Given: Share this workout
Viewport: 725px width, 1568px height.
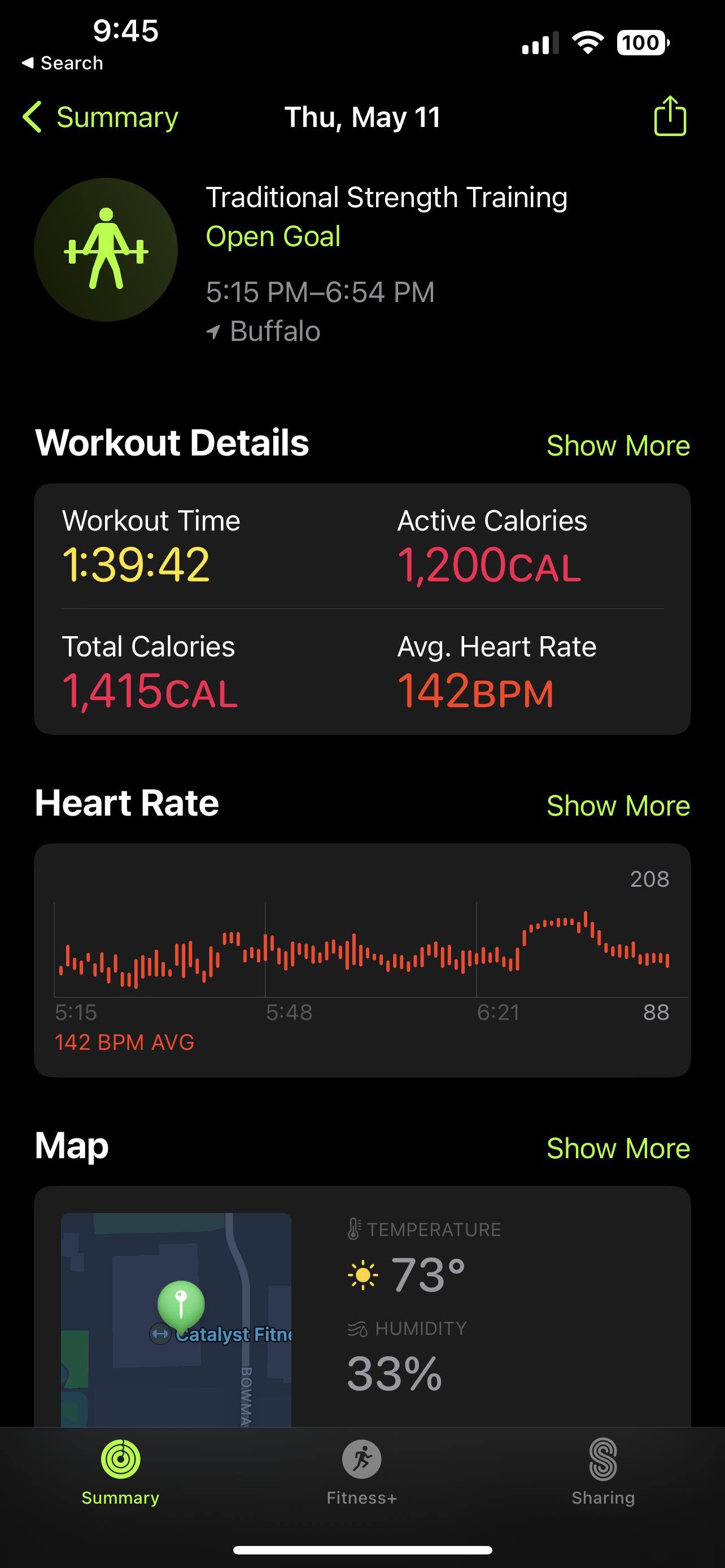Looking at the screenshot, I should [669, 116].
